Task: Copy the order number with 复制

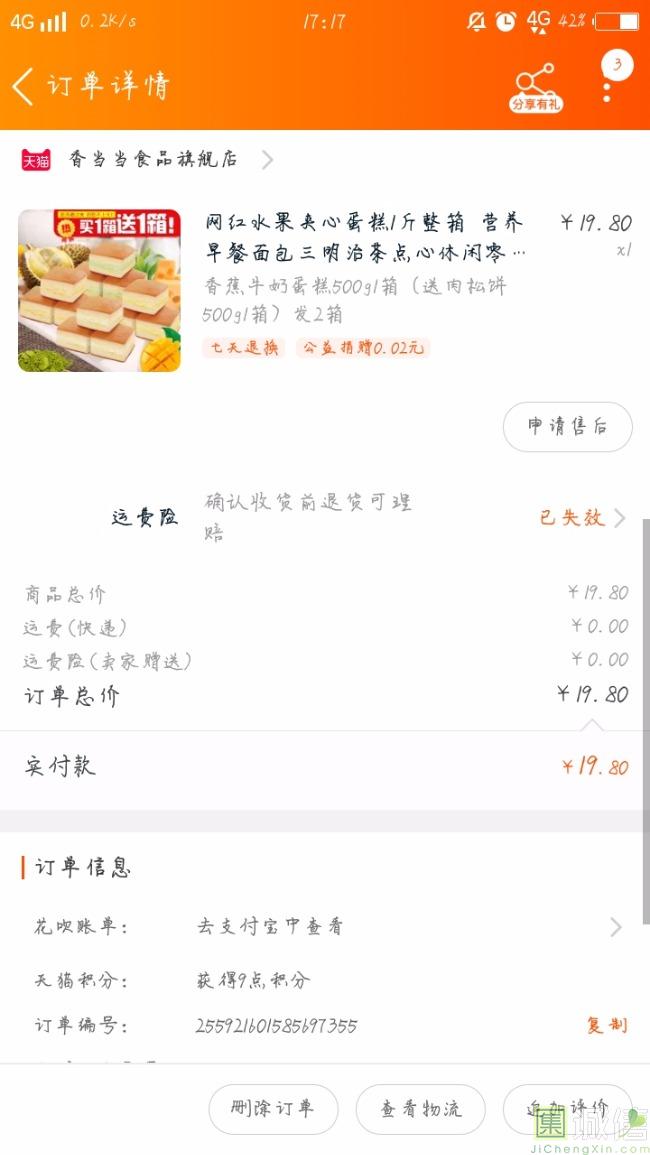Action: coord(606,1025)
